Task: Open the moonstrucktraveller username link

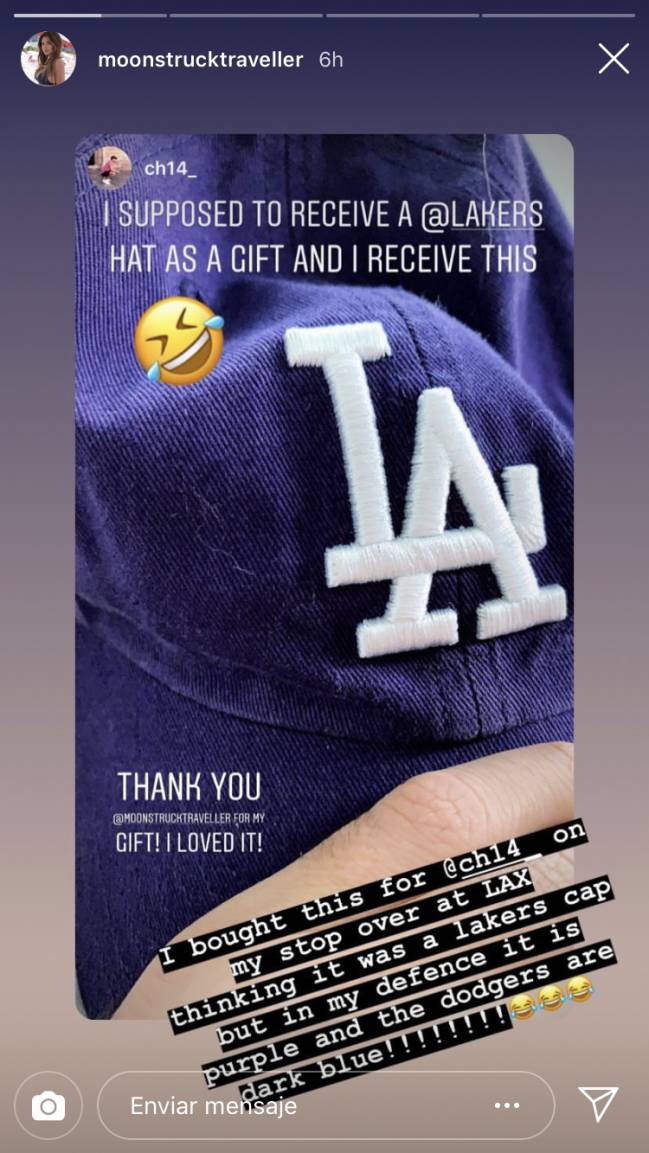Action: [200, 60]
